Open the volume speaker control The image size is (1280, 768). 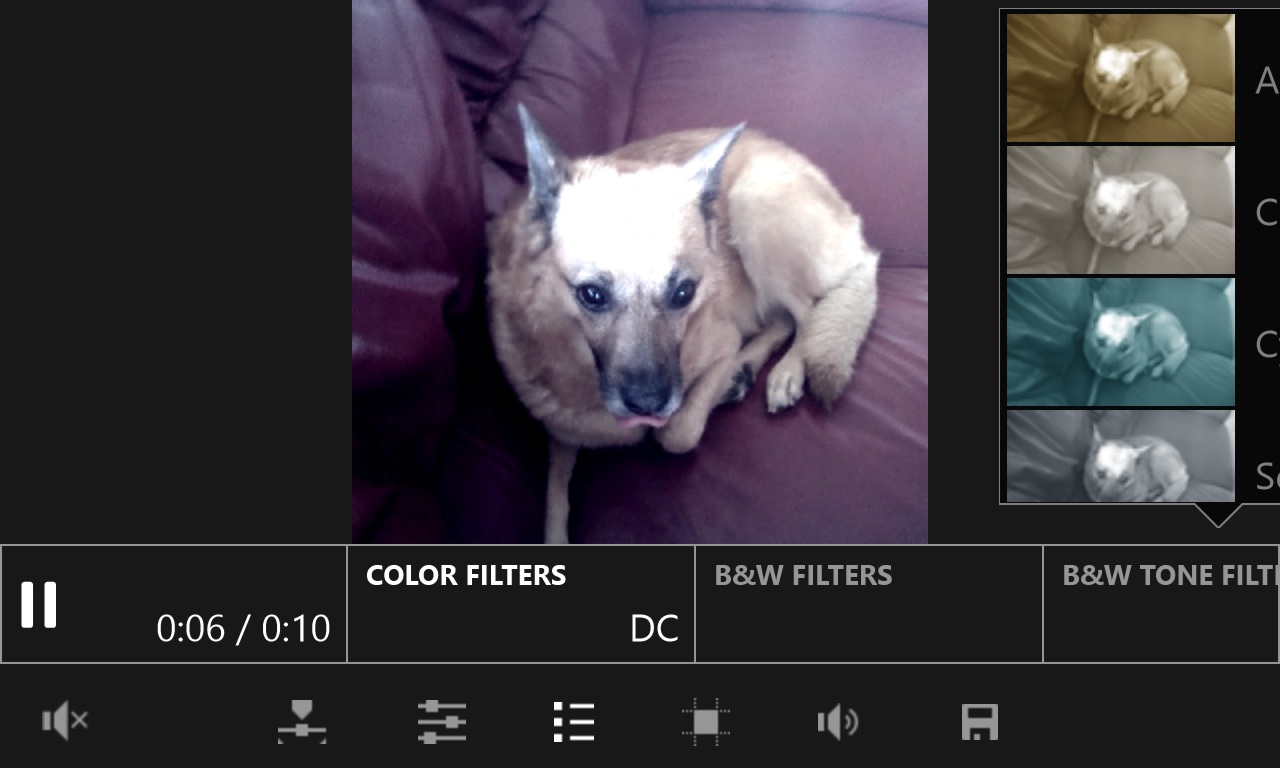[x=838, y=721]
